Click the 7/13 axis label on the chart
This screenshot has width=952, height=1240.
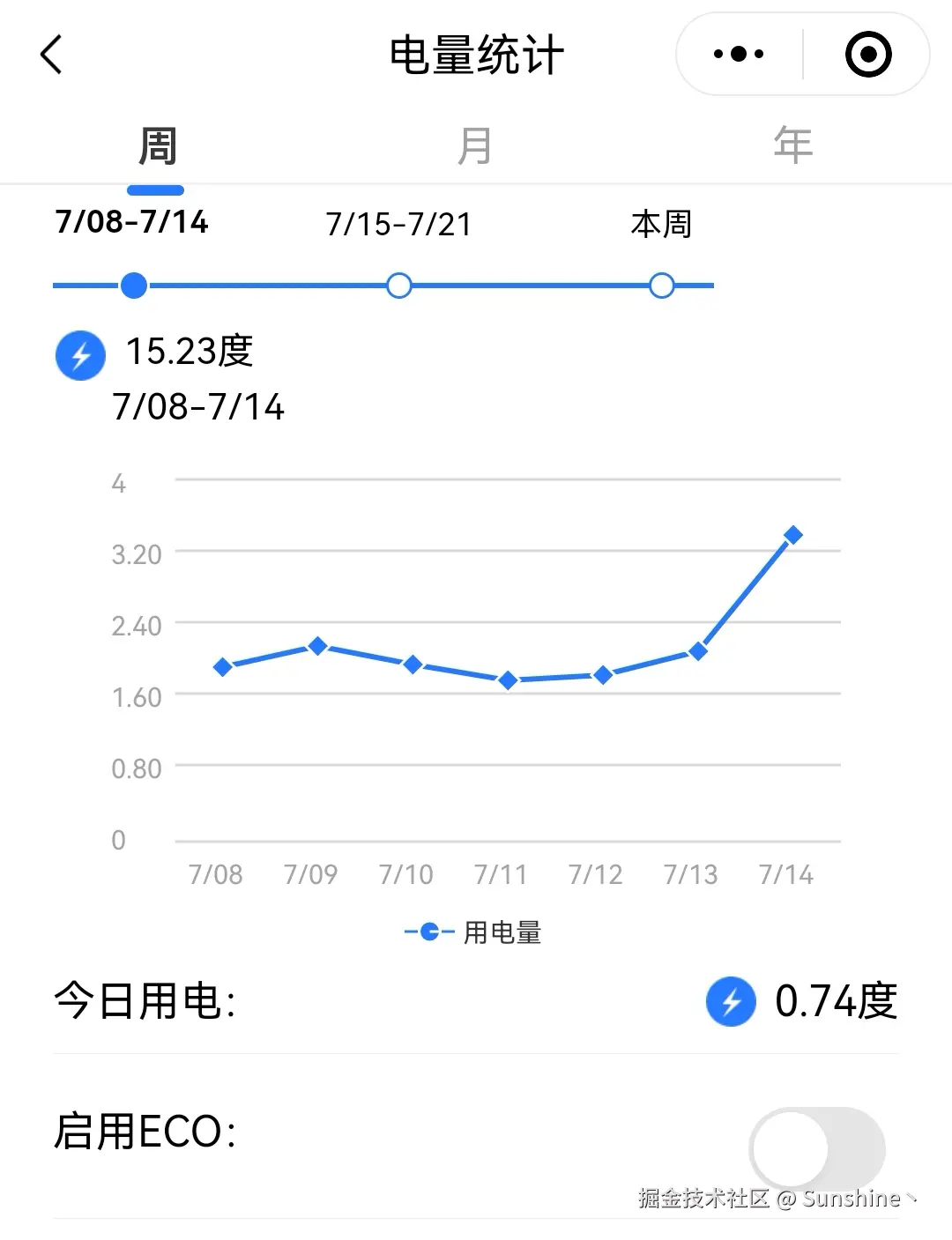[x=691, y=874]
